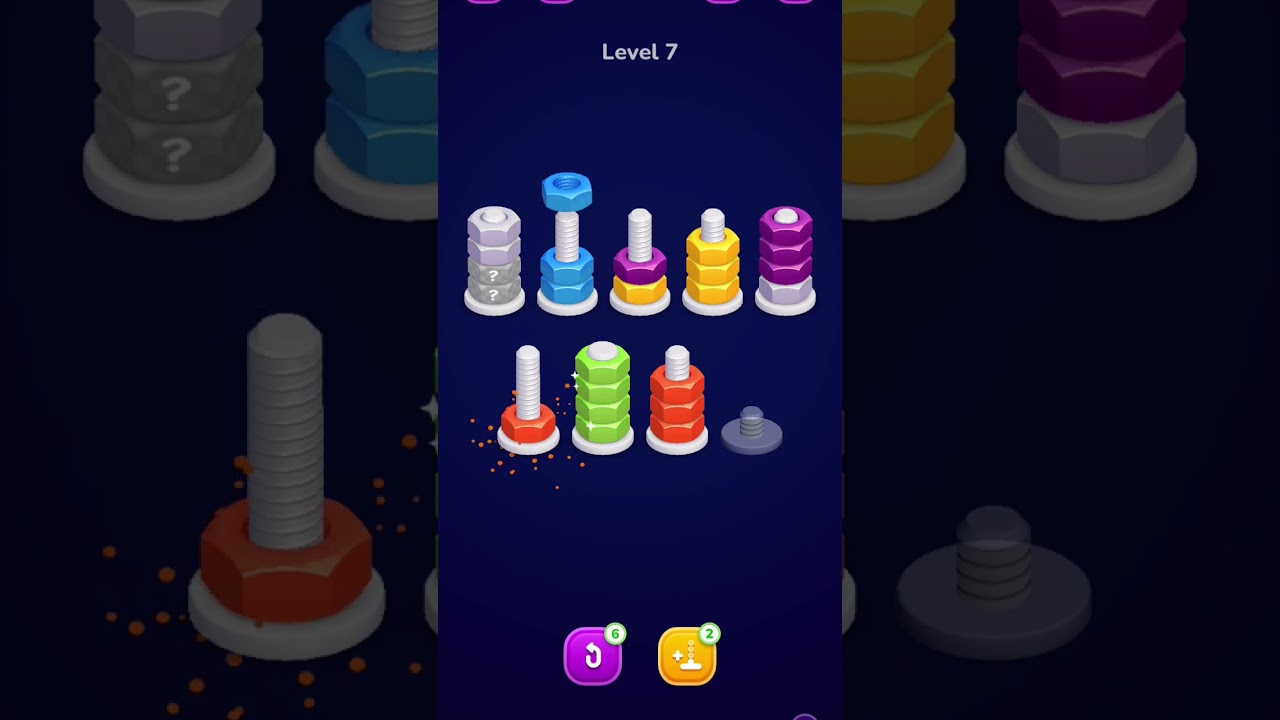Image resolution: width=1280 pixels, height=720 pixels.
Task: Undo the last move
Action: (x=592, y=657)
